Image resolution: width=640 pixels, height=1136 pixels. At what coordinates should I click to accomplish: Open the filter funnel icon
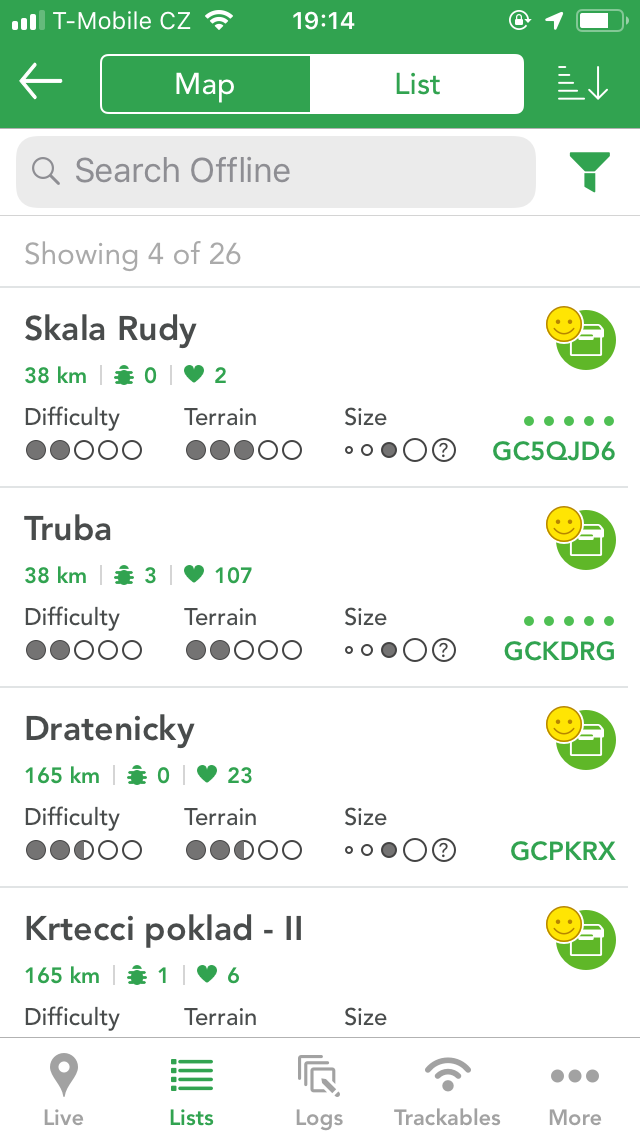coord(590,172)
